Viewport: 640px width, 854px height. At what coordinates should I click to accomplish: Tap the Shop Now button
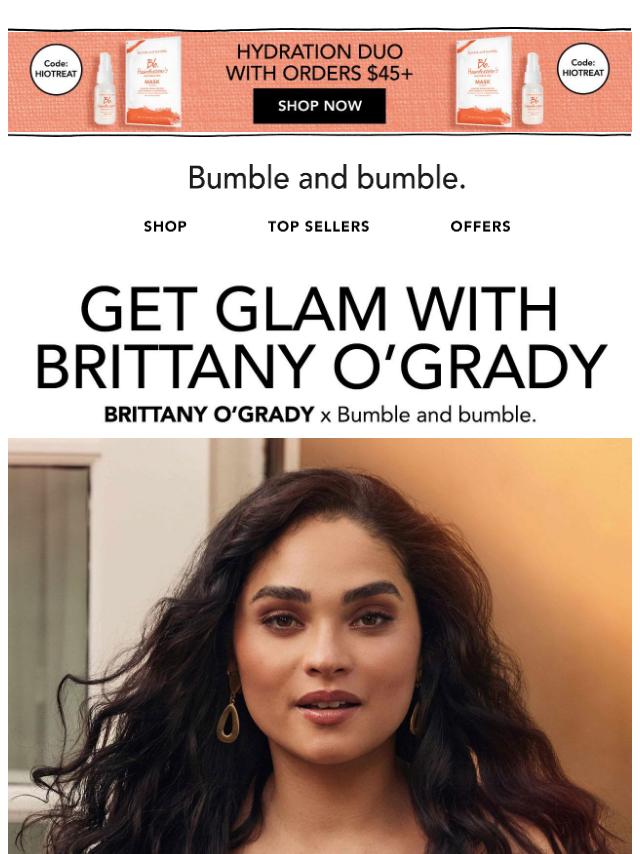(319, 106)
